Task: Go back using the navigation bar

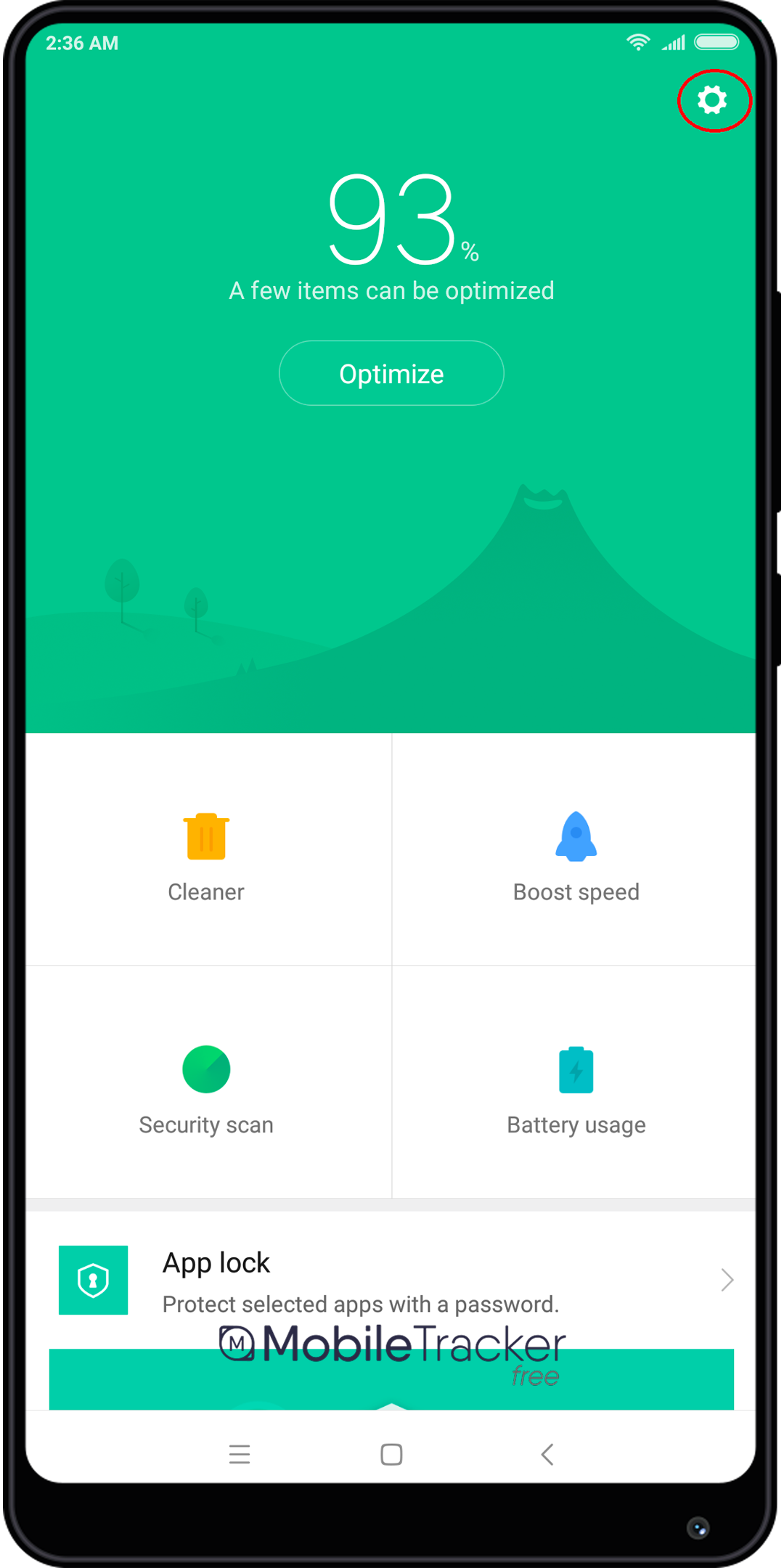Action: (548, 1454)
